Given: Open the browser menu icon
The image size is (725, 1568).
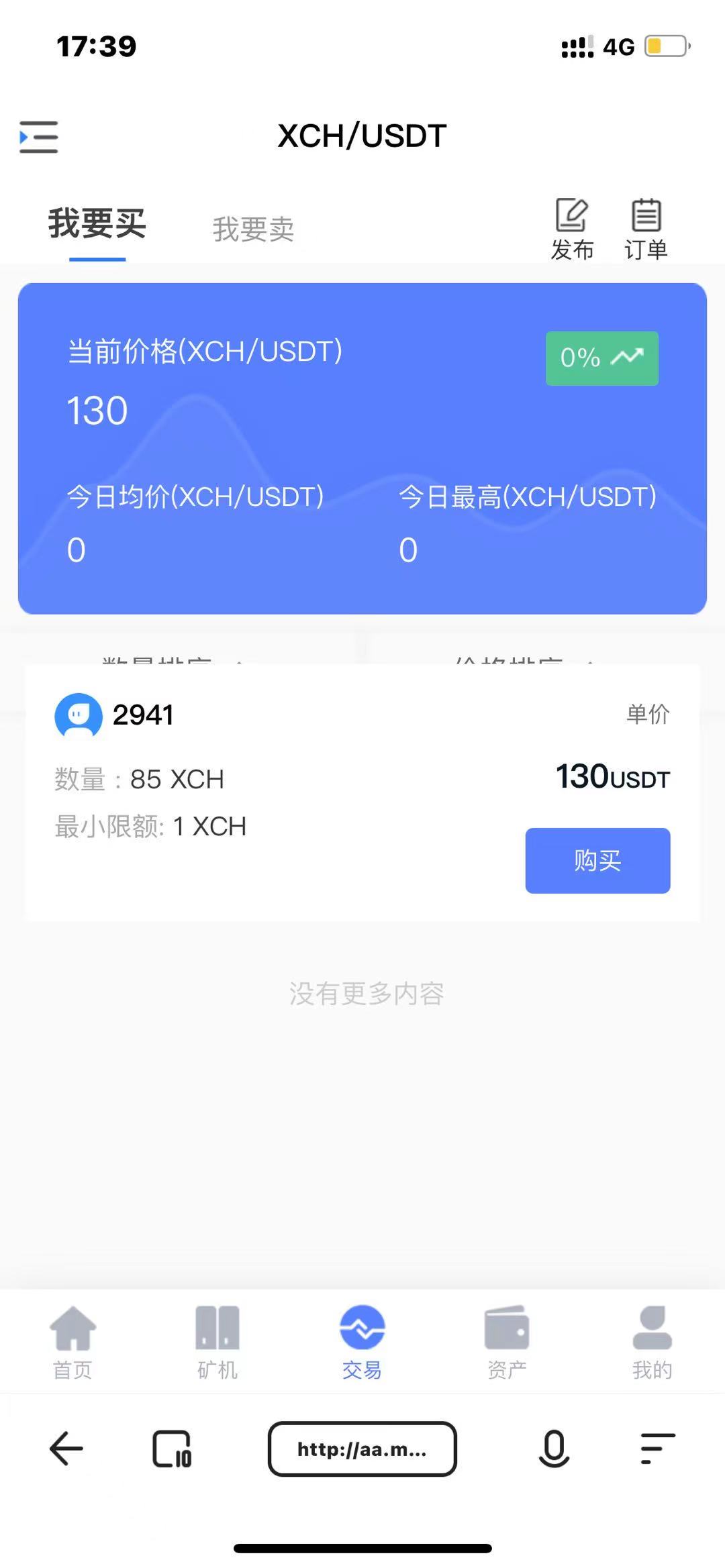Looking at the screenshot, I should pyautogui.click(x=657, y=1449).
